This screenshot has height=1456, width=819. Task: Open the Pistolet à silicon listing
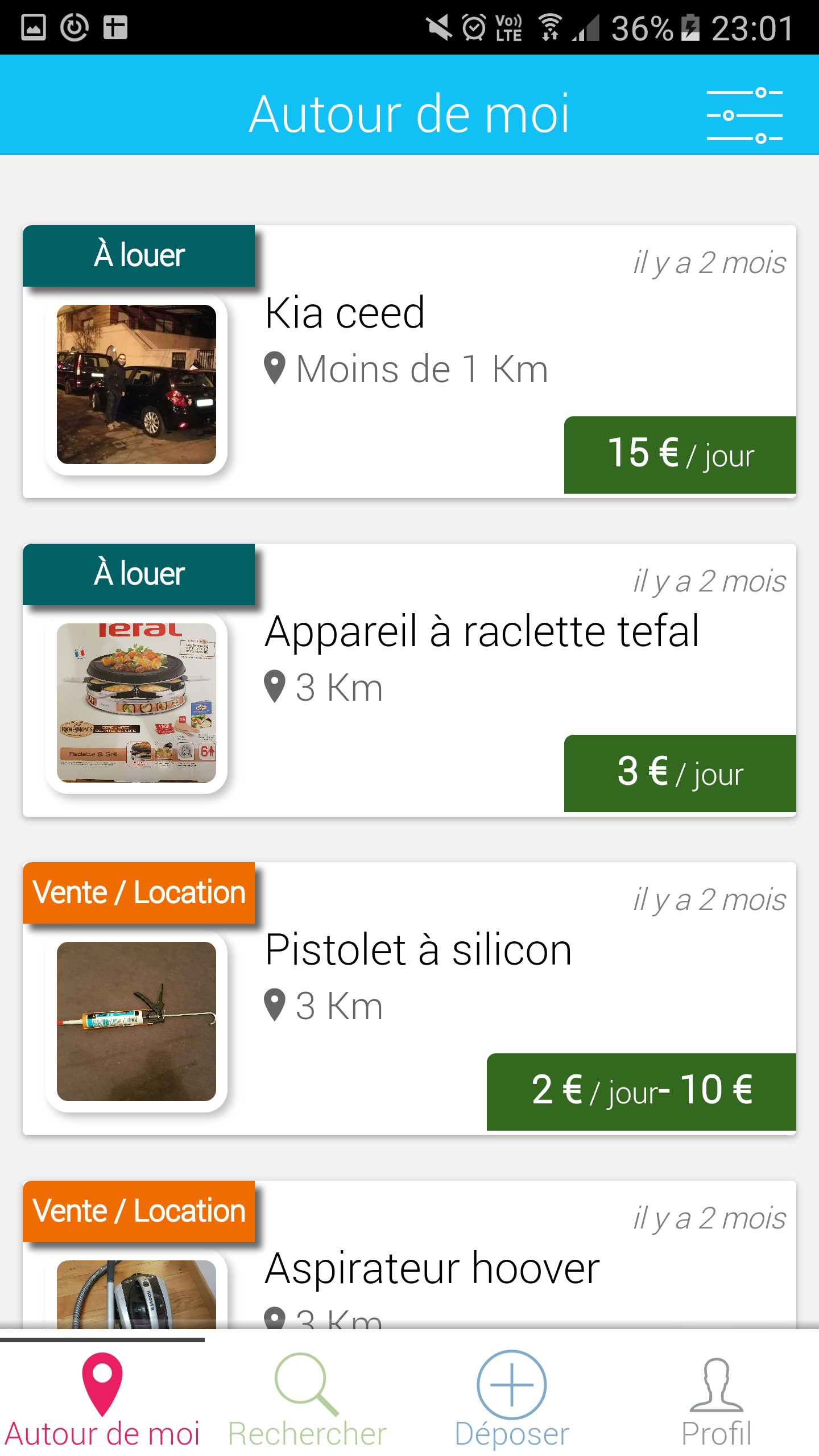(409, 999)
